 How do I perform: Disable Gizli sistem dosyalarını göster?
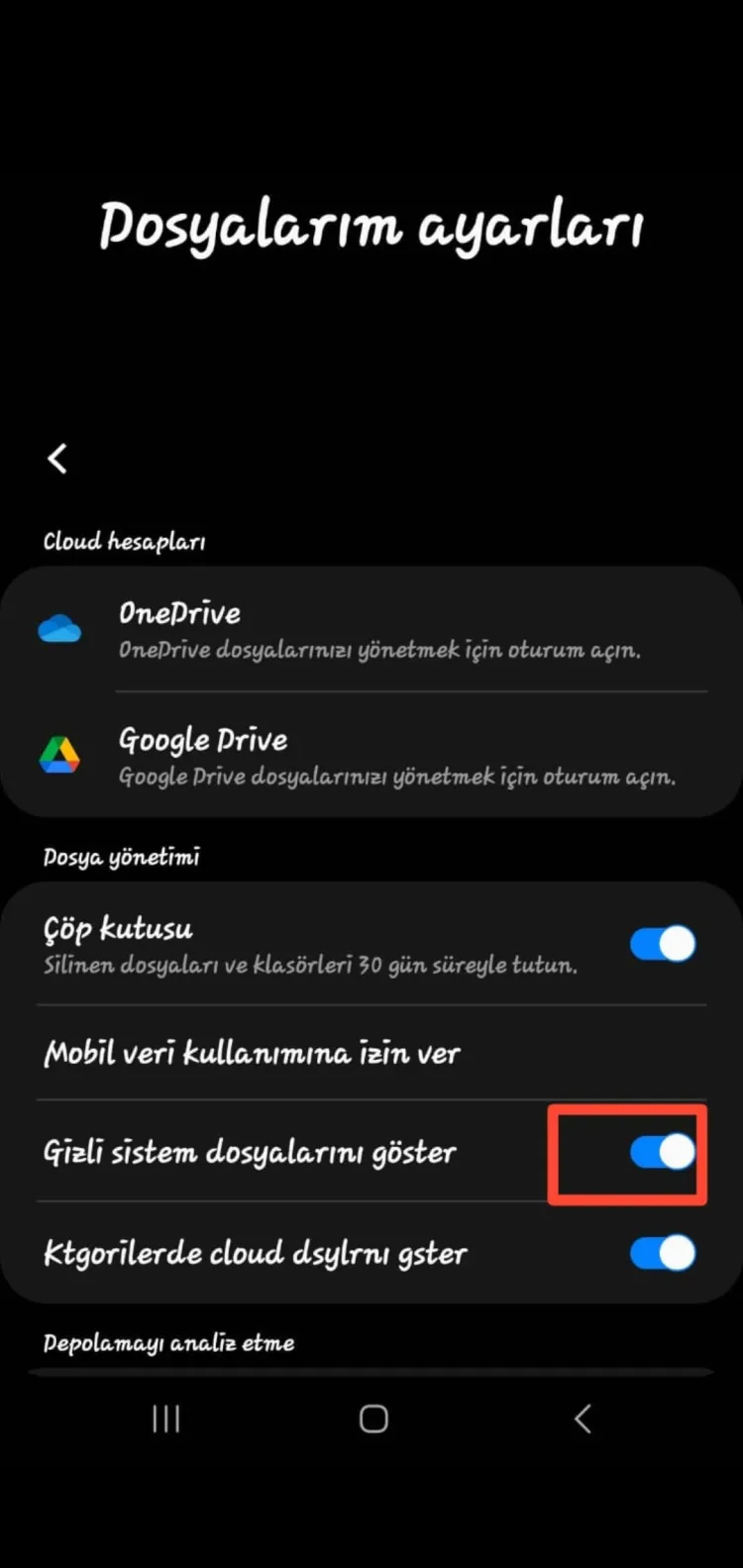coord(662,1152)
